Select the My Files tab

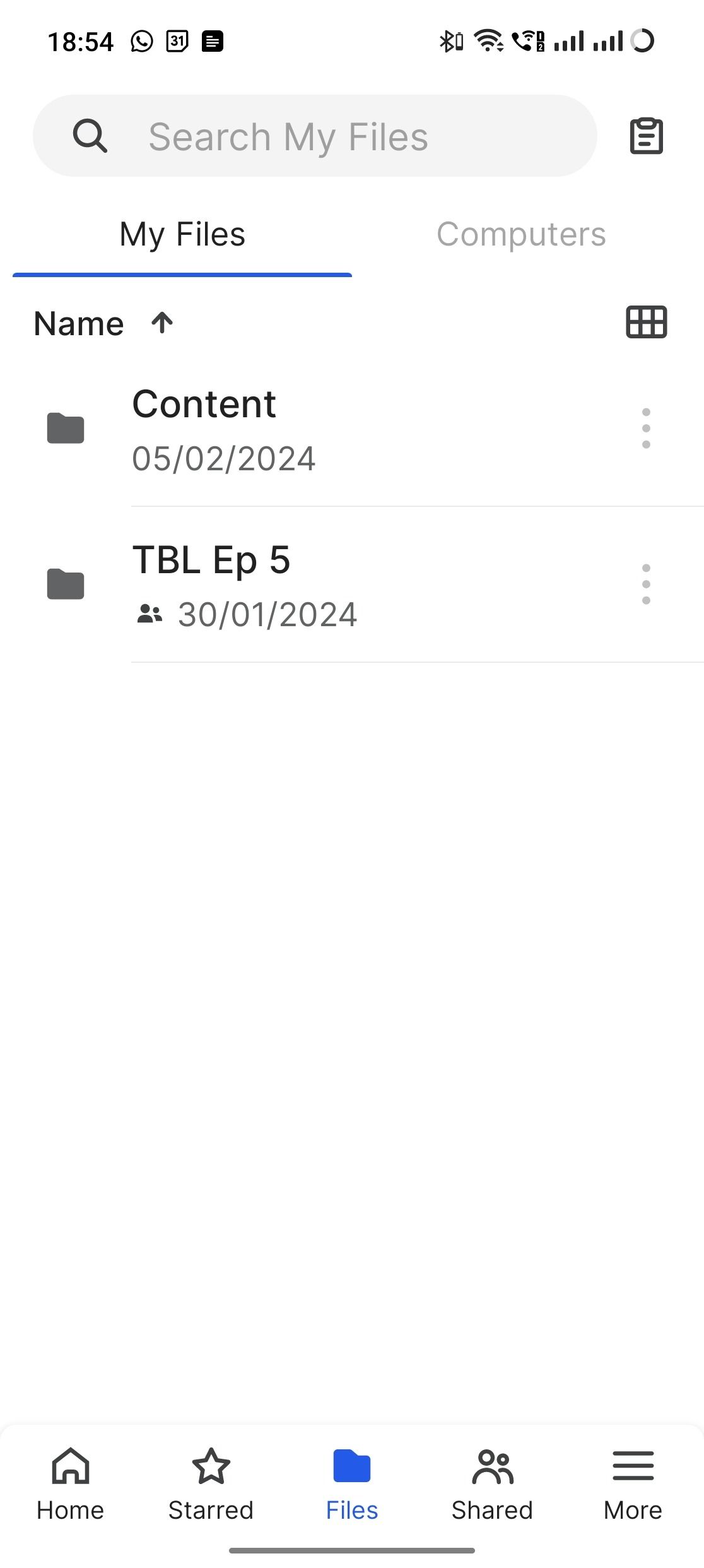[182, 235]
